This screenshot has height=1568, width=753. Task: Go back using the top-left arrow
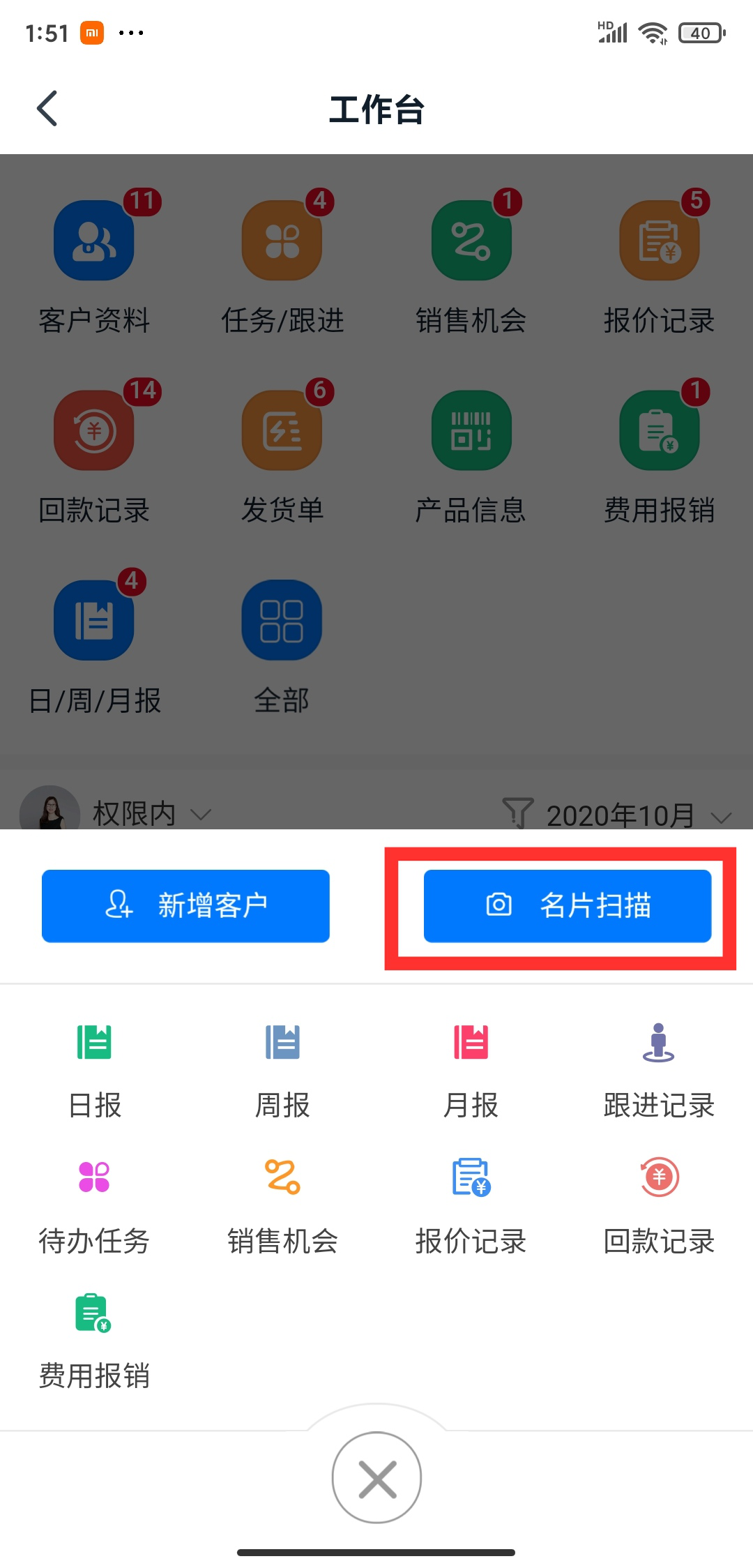click(47, 109)
